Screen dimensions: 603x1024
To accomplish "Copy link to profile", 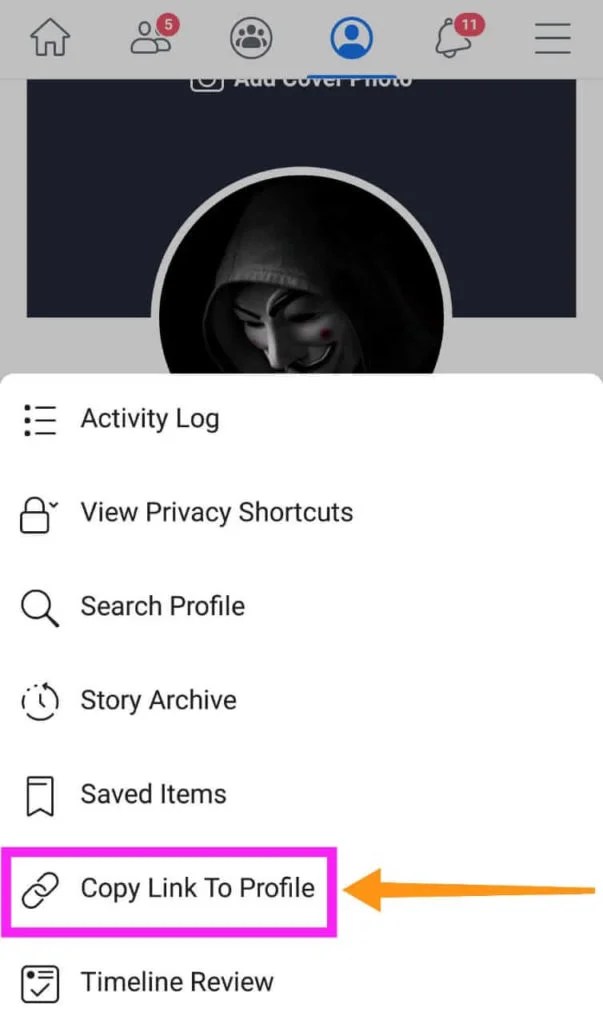I will (197, 888).
